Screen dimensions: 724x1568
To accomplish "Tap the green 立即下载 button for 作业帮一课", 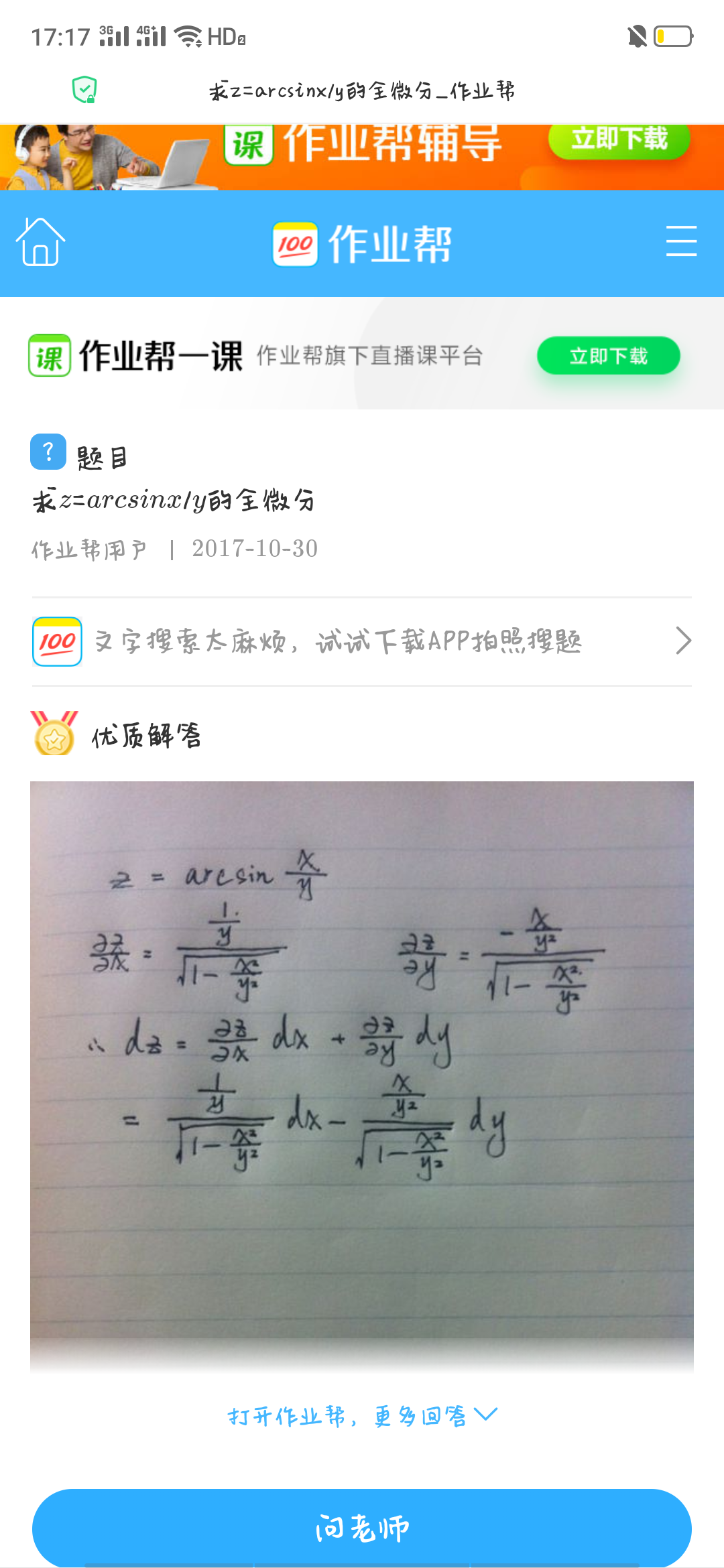I will 608,356.
